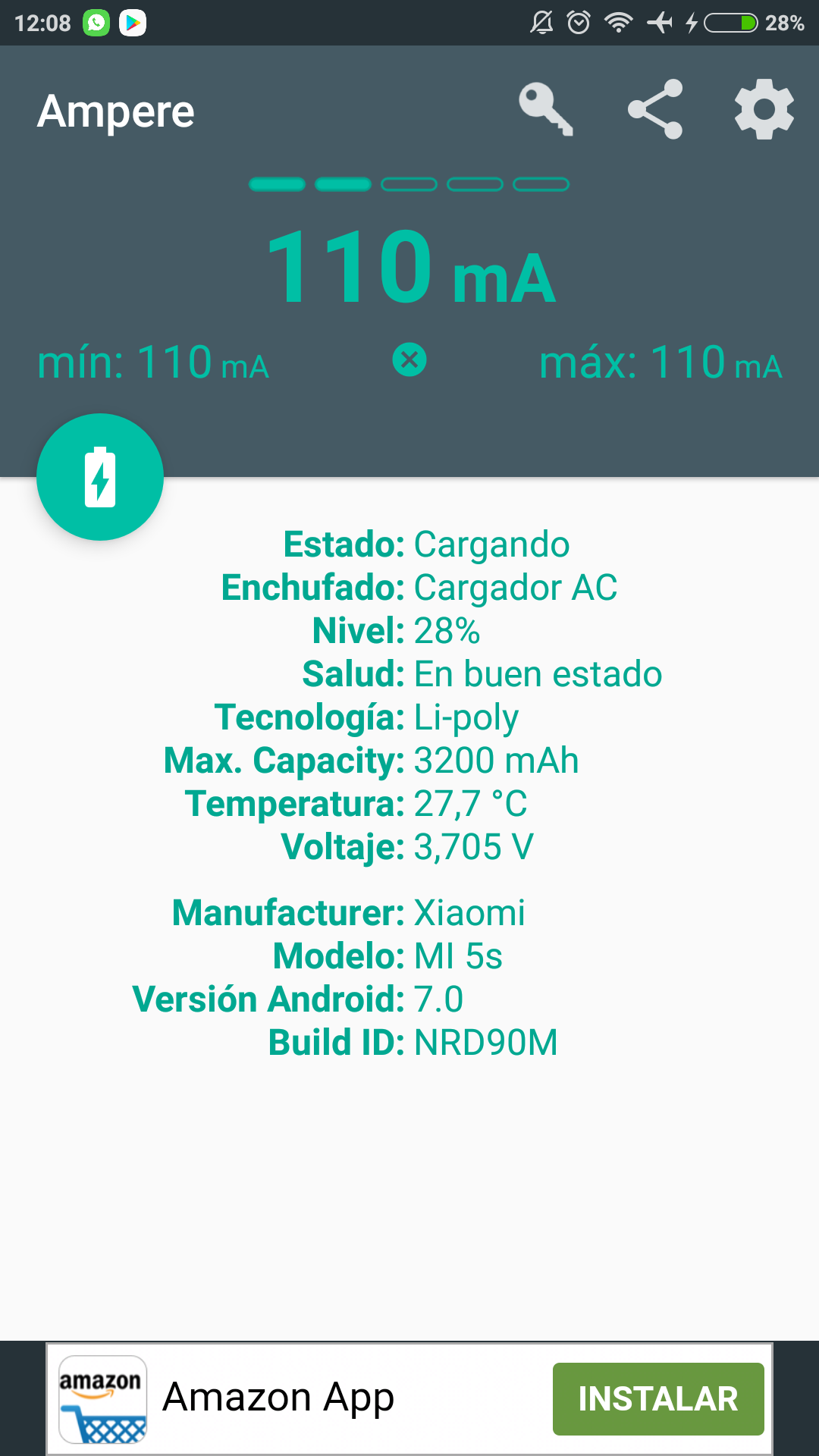The width and height of the screenshot is (819, 1456).
Task: Tap the round battery charging button
Action: 100,477
